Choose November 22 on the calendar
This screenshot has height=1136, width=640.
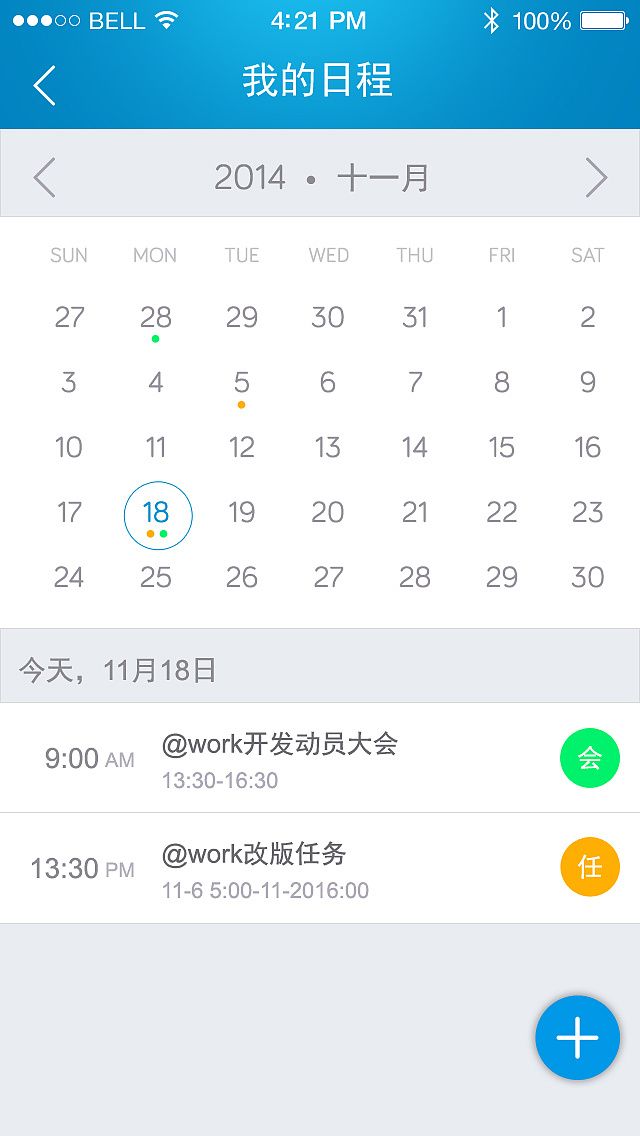point(501,512)
